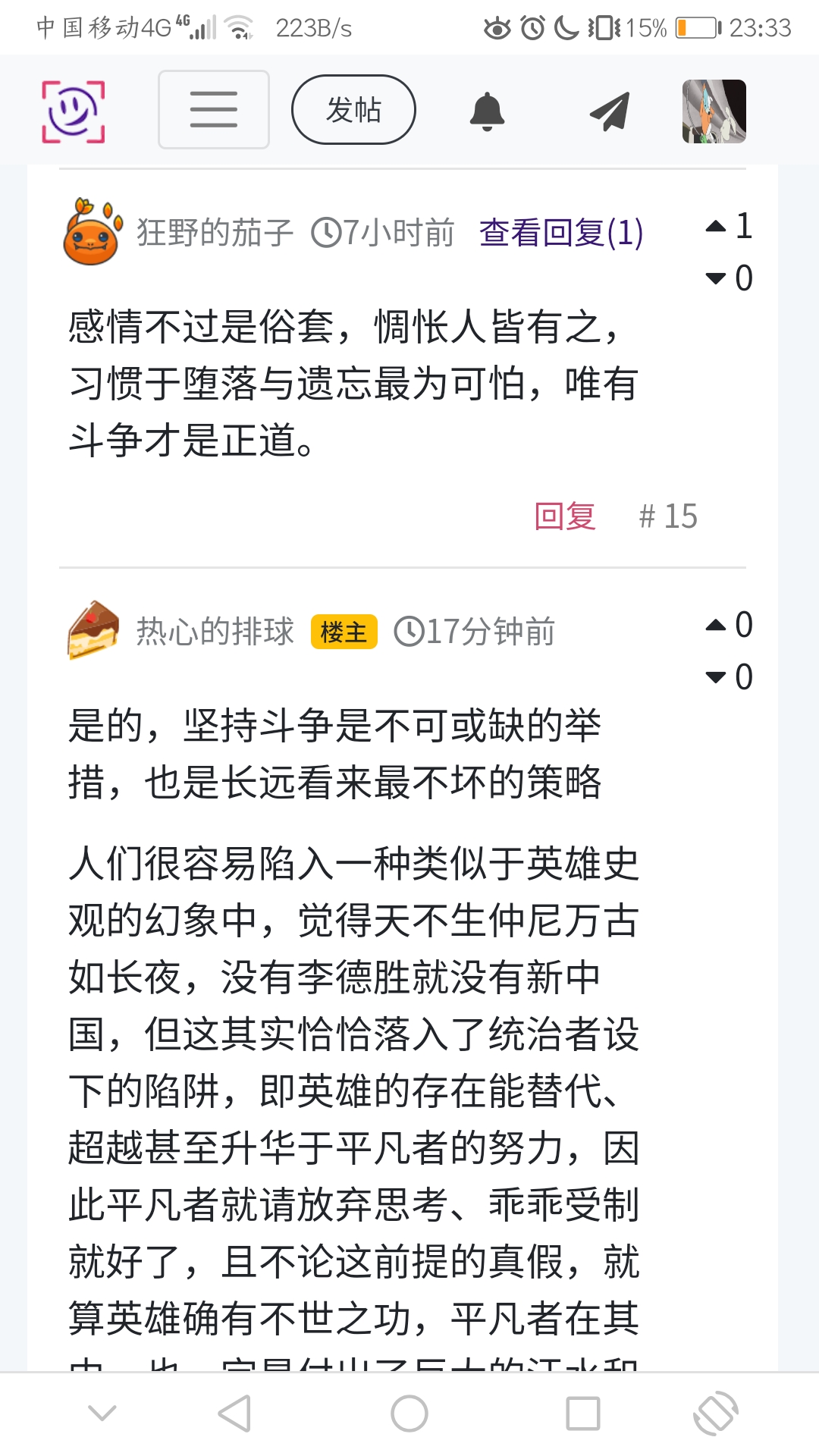
Task: Open 热心的排球's avatar profile
Action: coord(93,631)
